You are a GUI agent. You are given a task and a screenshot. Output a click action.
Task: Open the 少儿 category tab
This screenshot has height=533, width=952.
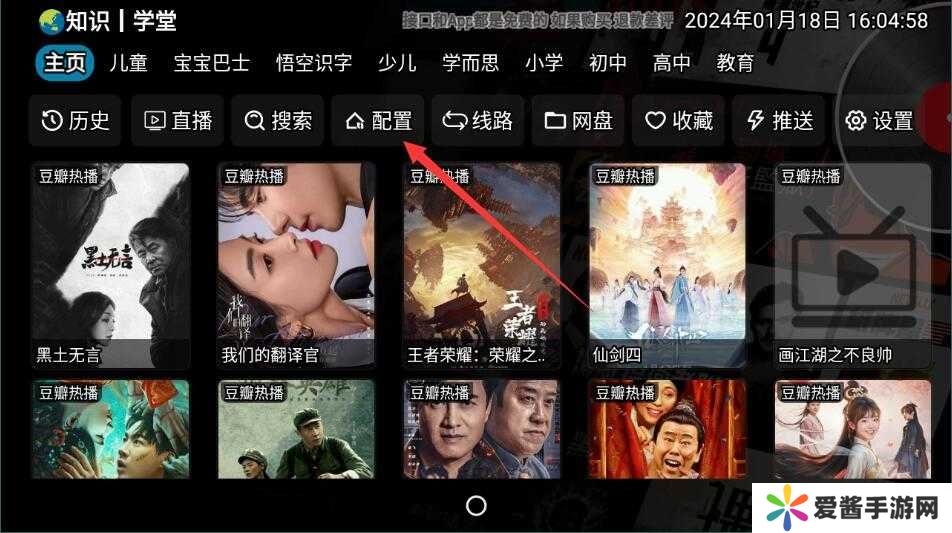point(397,62)
